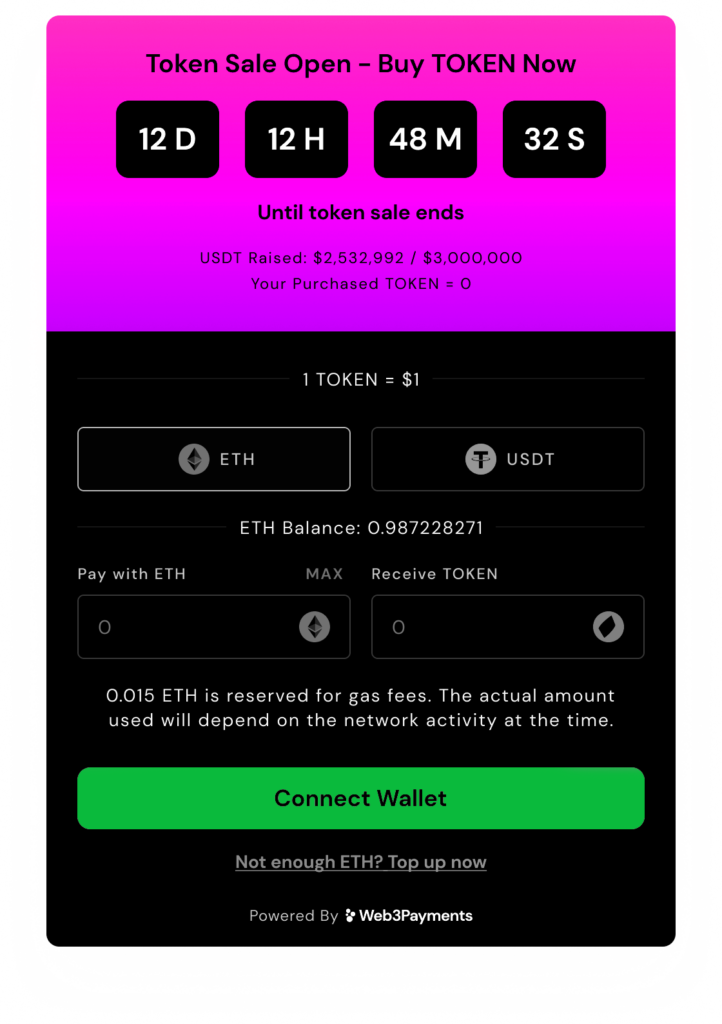Viewport: 722px width, 1024px height.
Task: Focus the Pay with ETH amount field
Action: 190,628
